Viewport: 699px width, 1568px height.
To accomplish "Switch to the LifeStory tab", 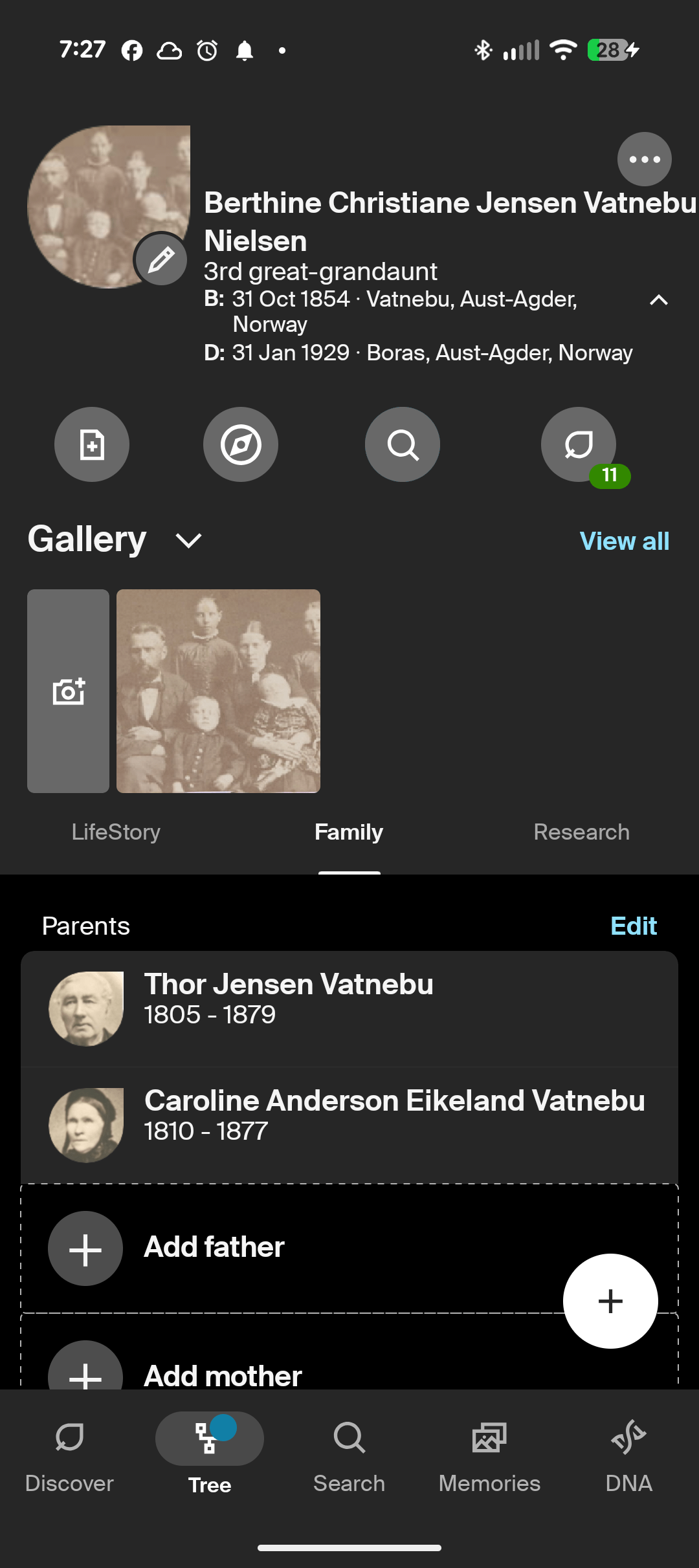I will click(x=116, y=832).
